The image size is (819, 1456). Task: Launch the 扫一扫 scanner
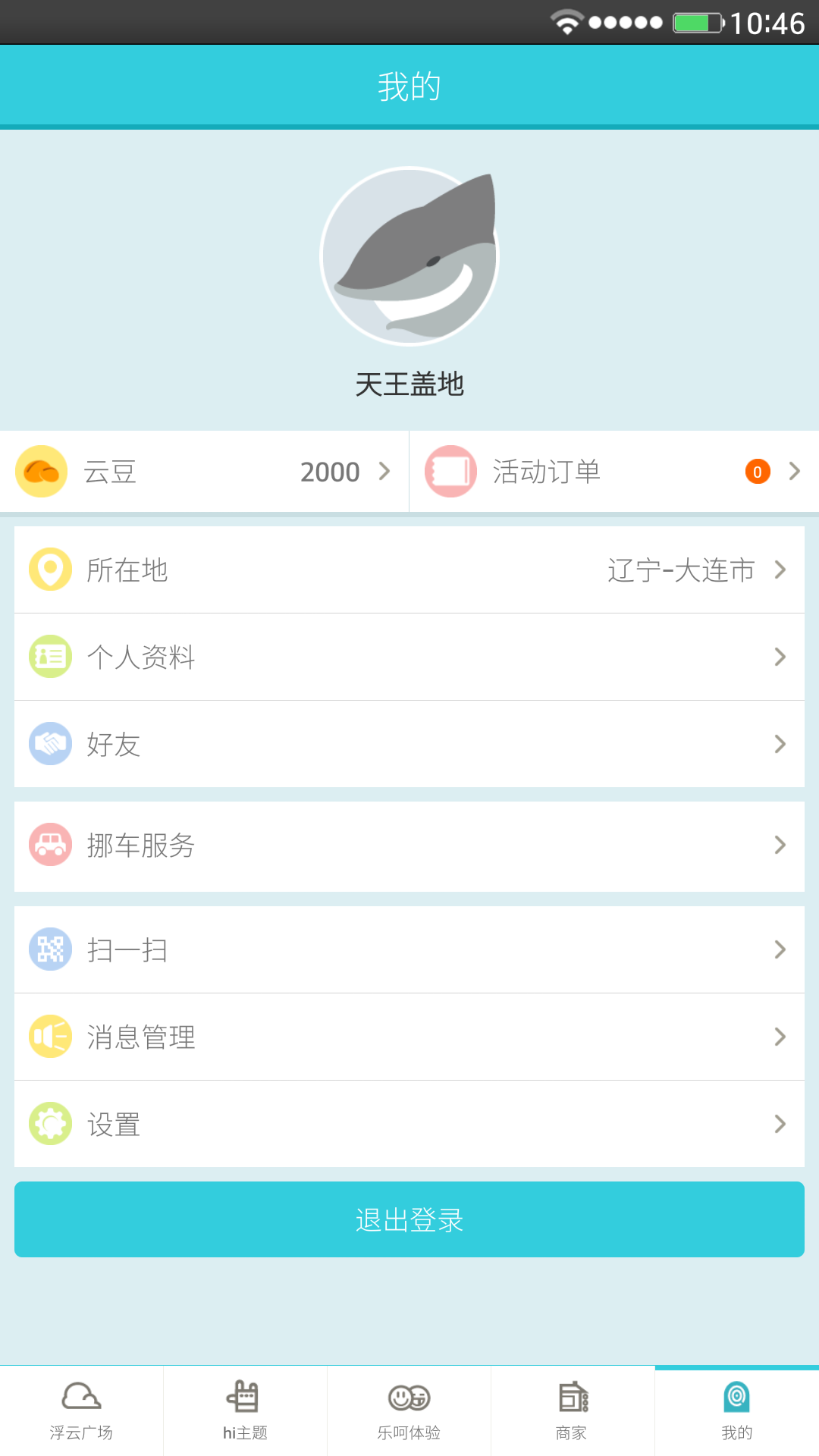[x=409, y=949]
